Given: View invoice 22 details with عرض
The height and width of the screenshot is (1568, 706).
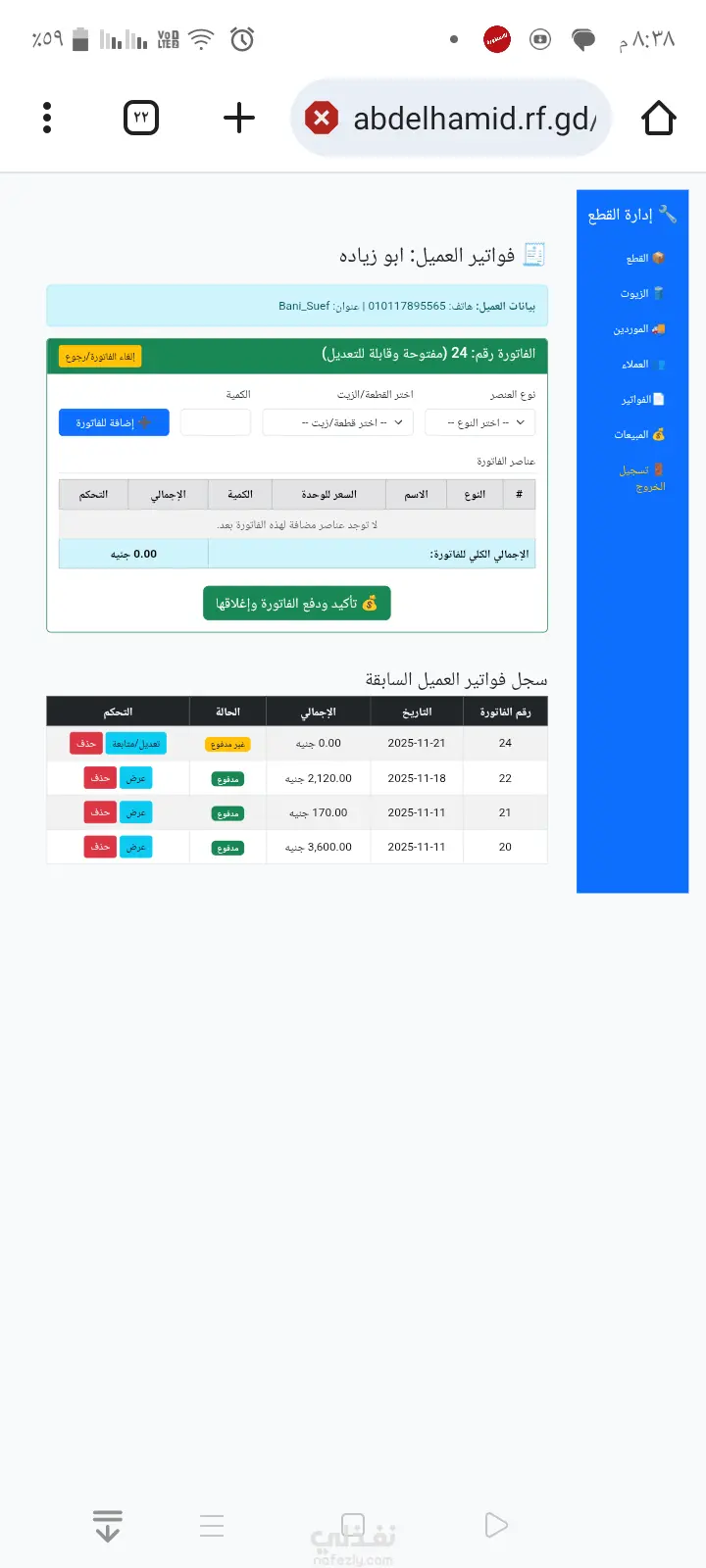Looking at the screenshot, I should point(136,778).
